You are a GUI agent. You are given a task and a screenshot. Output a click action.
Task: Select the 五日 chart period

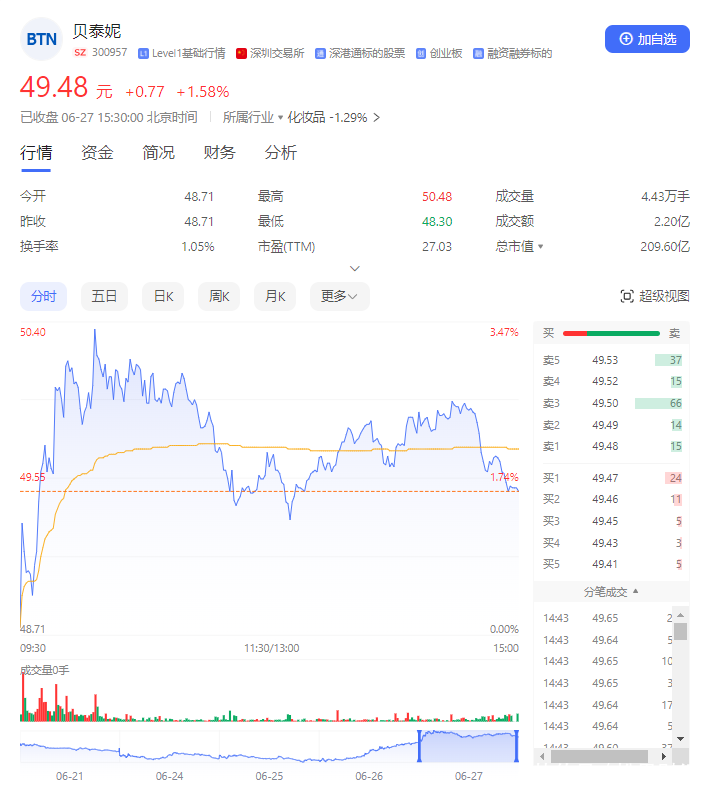(104, 296)
